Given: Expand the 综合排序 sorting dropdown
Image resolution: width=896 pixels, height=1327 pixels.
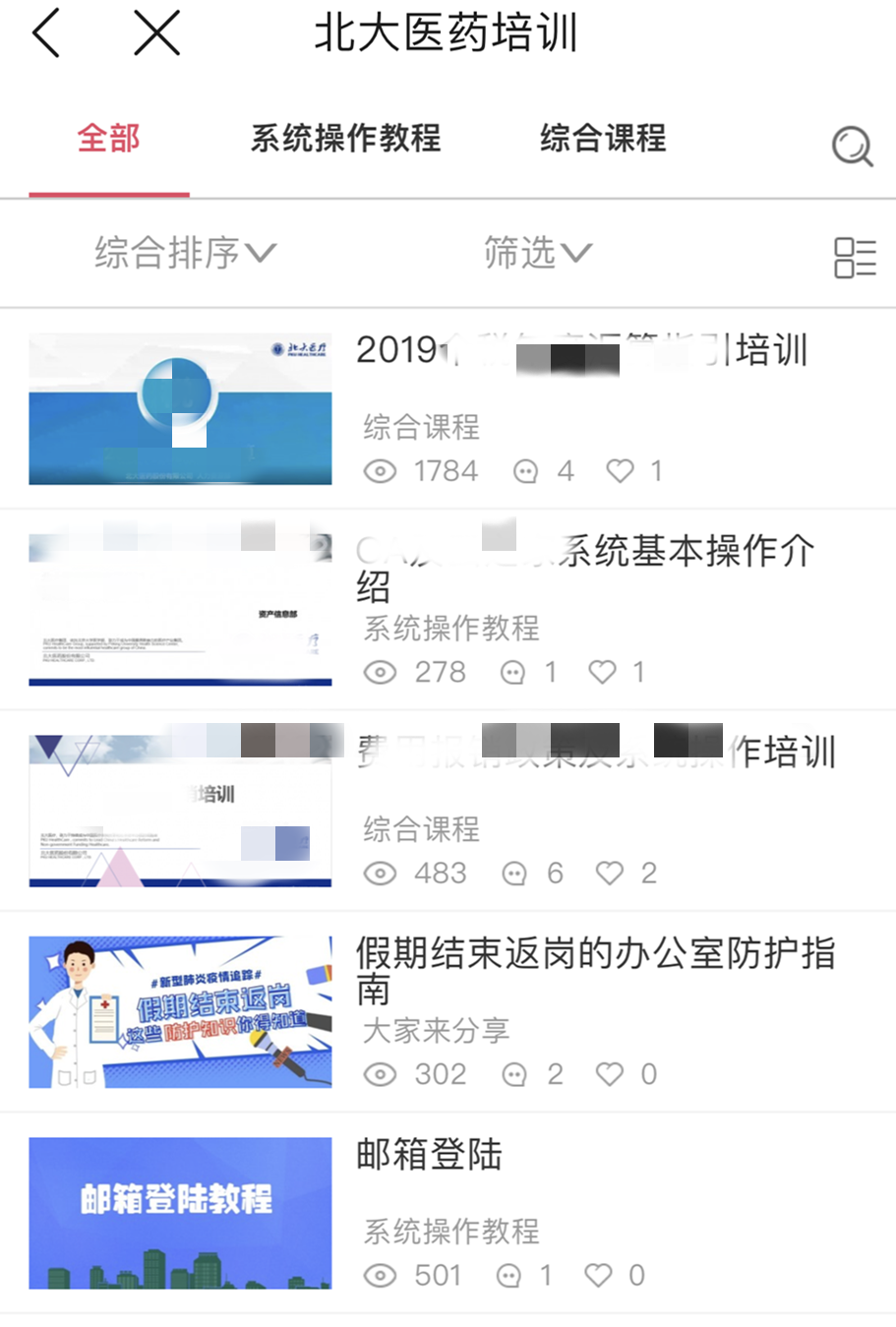Looking at the screenshot, I should 185,253.
